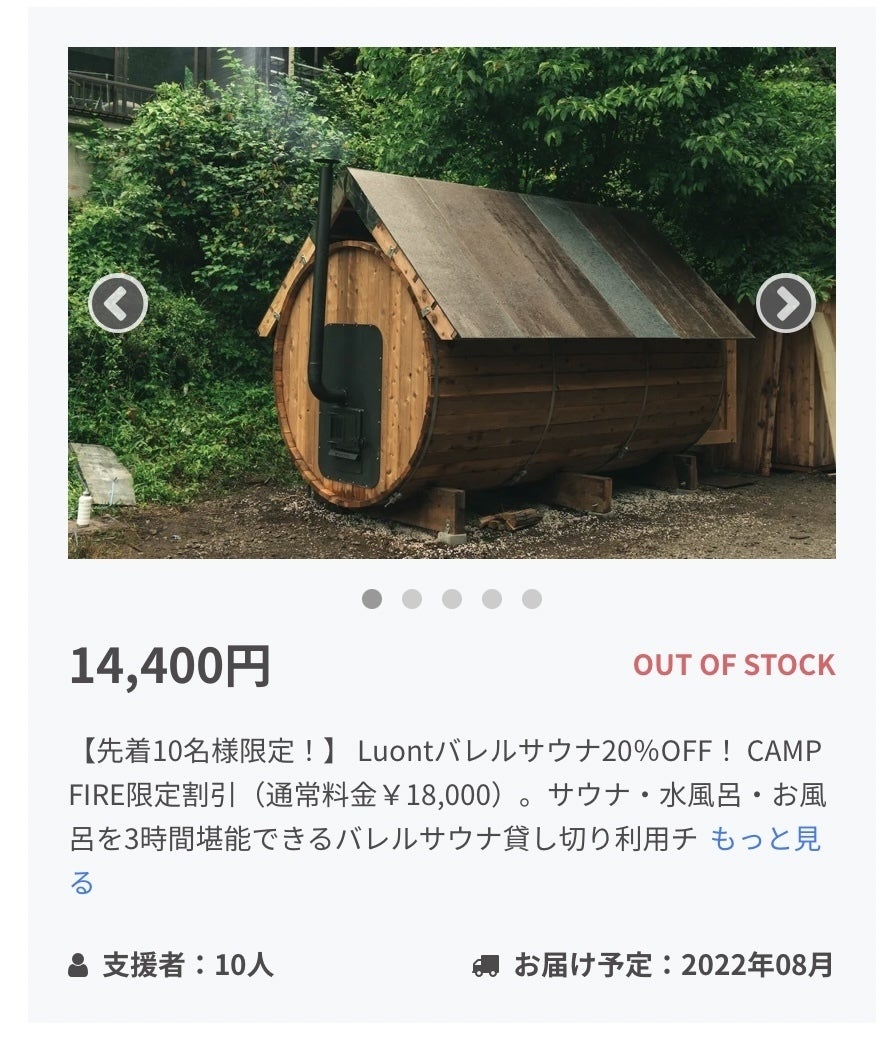Advance to the next sauna photo

(785, 303)
